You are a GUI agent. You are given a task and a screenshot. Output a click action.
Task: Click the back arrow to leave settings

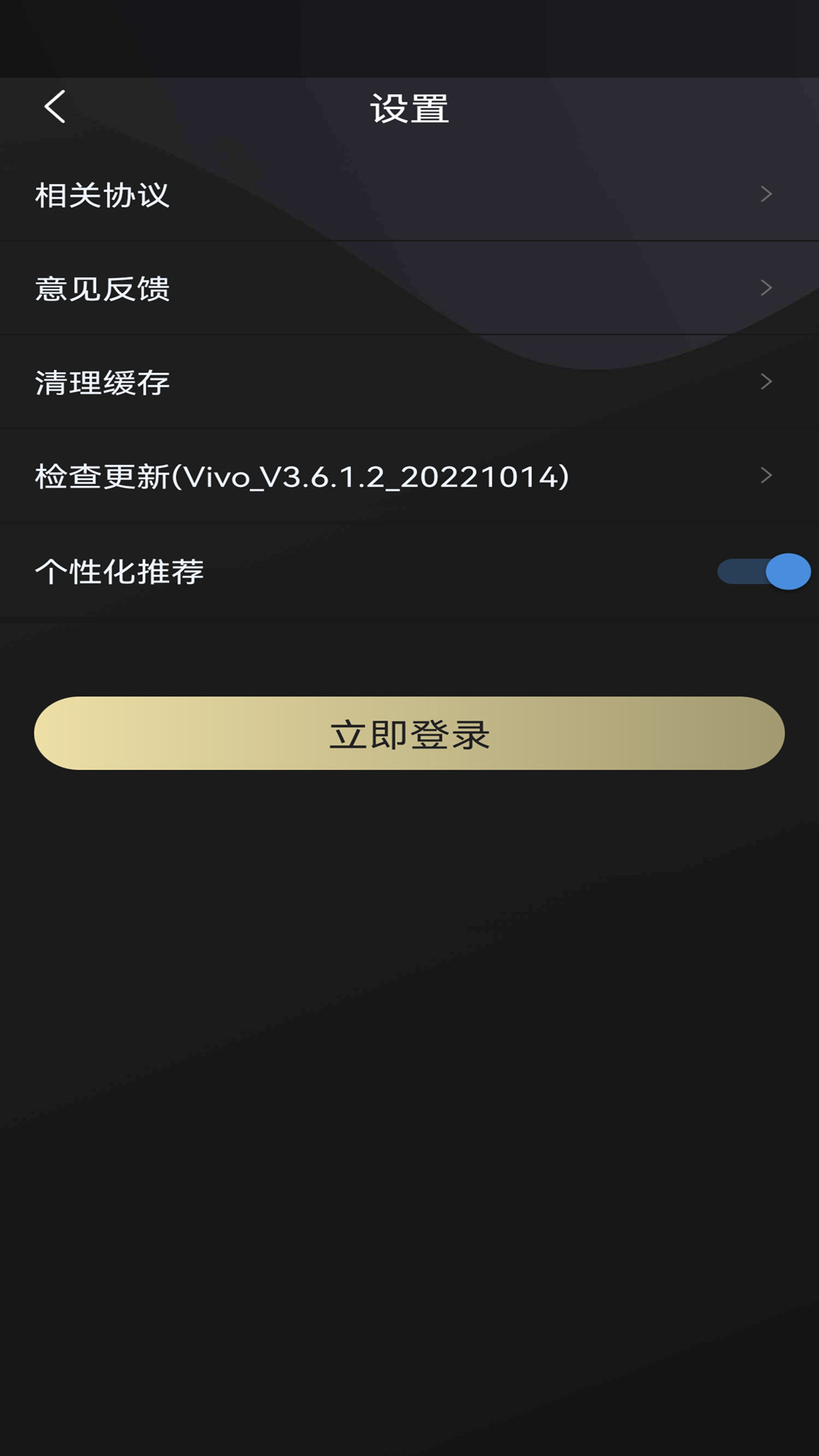[54, 108]
